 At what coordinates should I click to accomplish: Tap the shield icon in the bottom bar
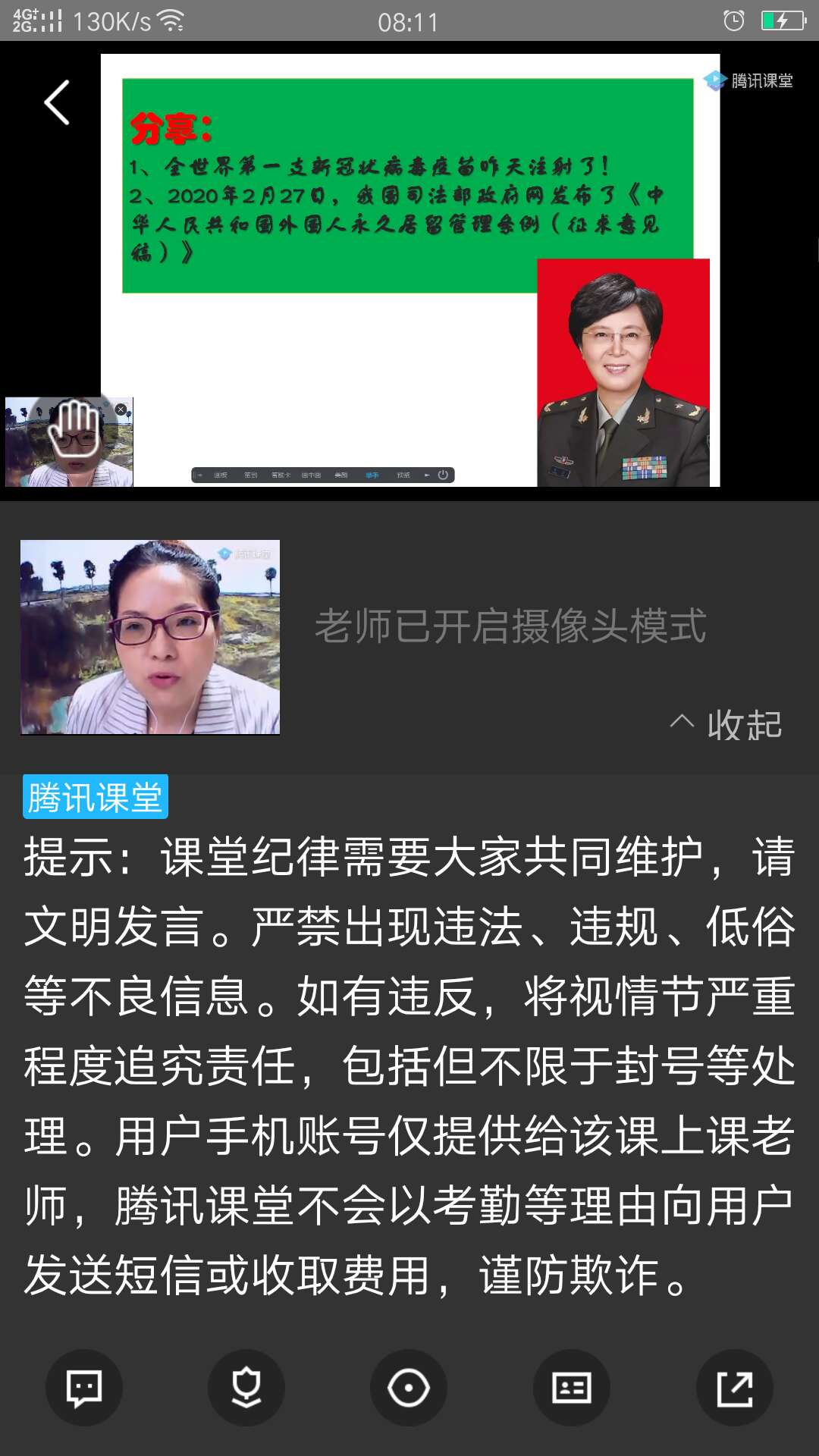[x=246, y=1388]
